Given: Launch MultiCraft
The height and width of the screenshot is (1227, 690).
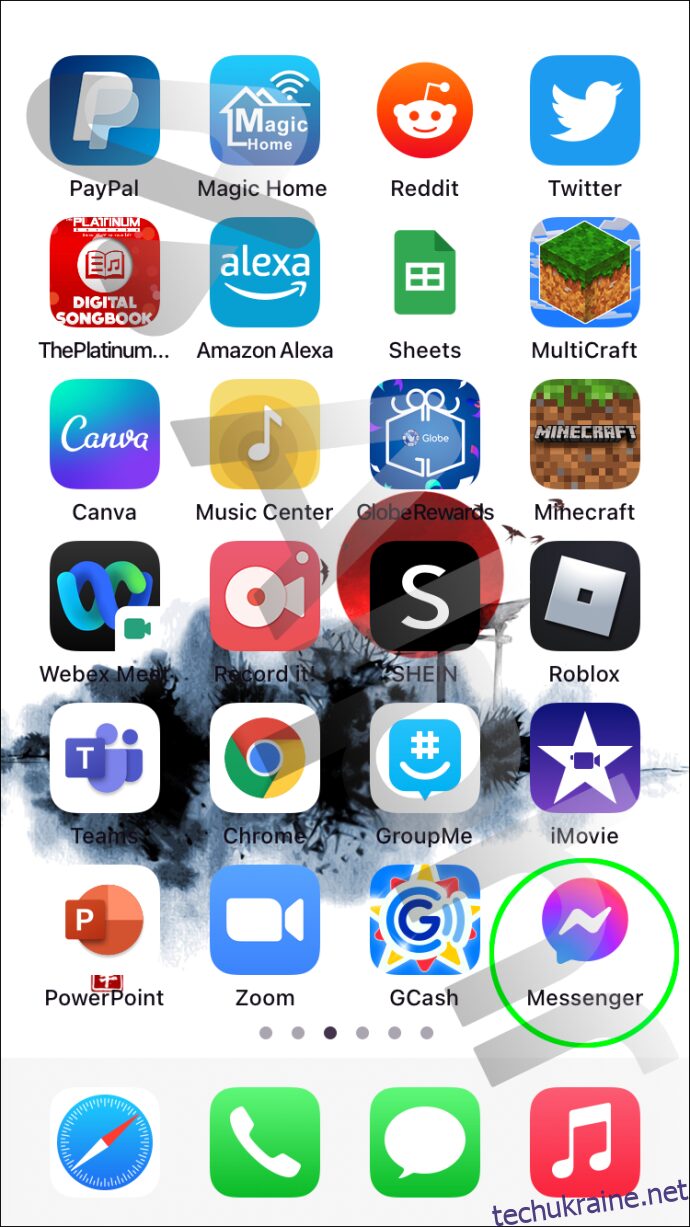Looking at the screenshot, I should [x=585, y=272].
